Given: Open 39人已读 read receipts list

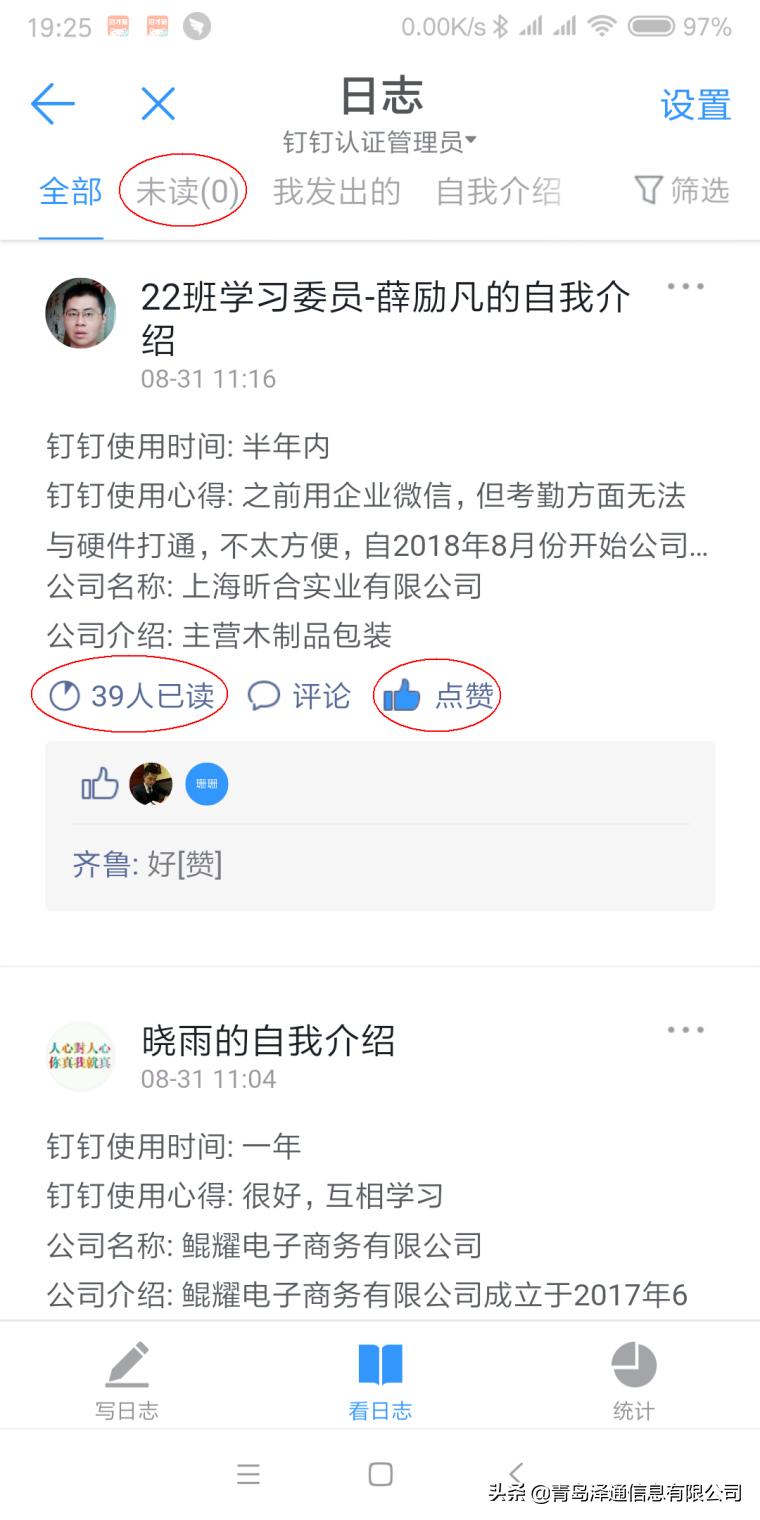Looking at the screenshot, I should [x=145, y=695].
